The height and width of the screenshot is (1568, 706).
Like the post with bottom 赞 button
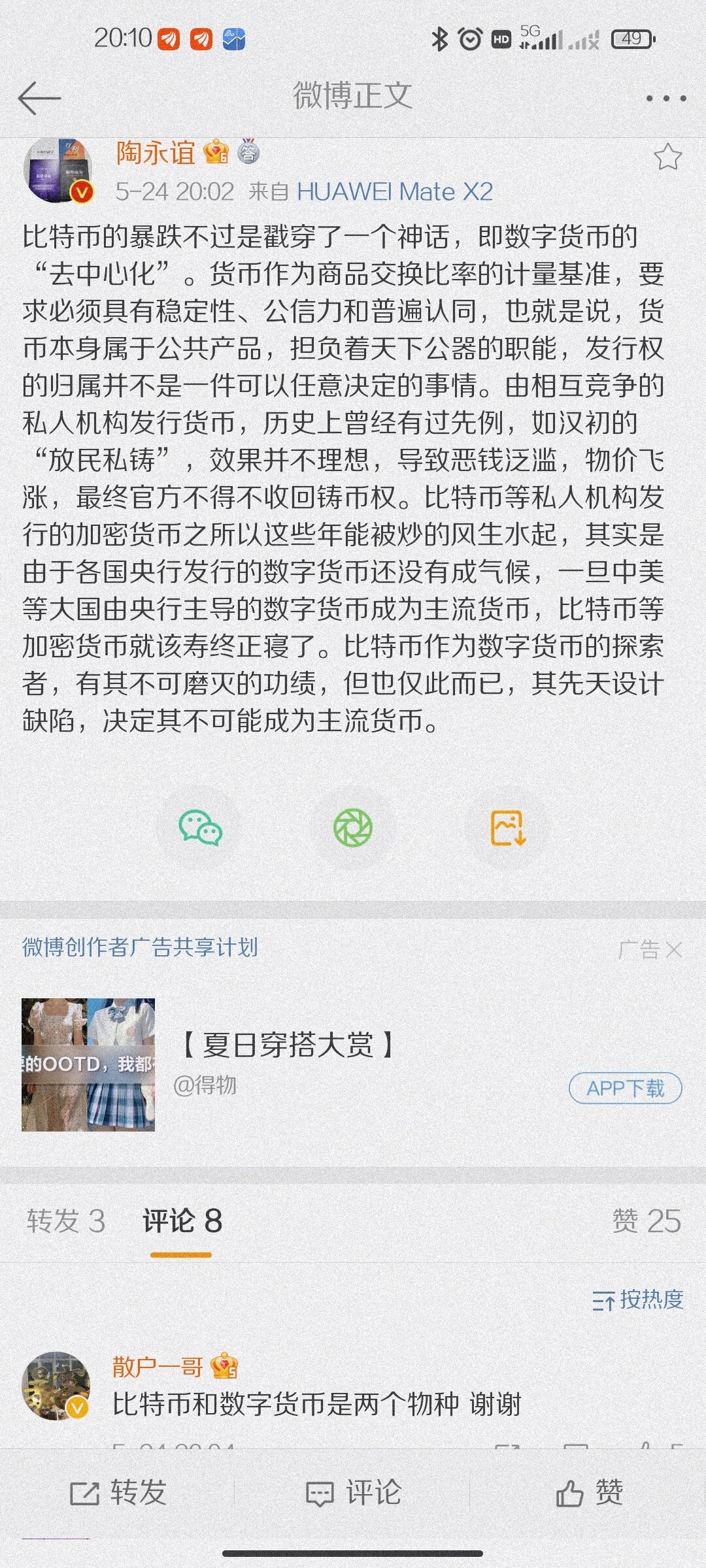588,1493
